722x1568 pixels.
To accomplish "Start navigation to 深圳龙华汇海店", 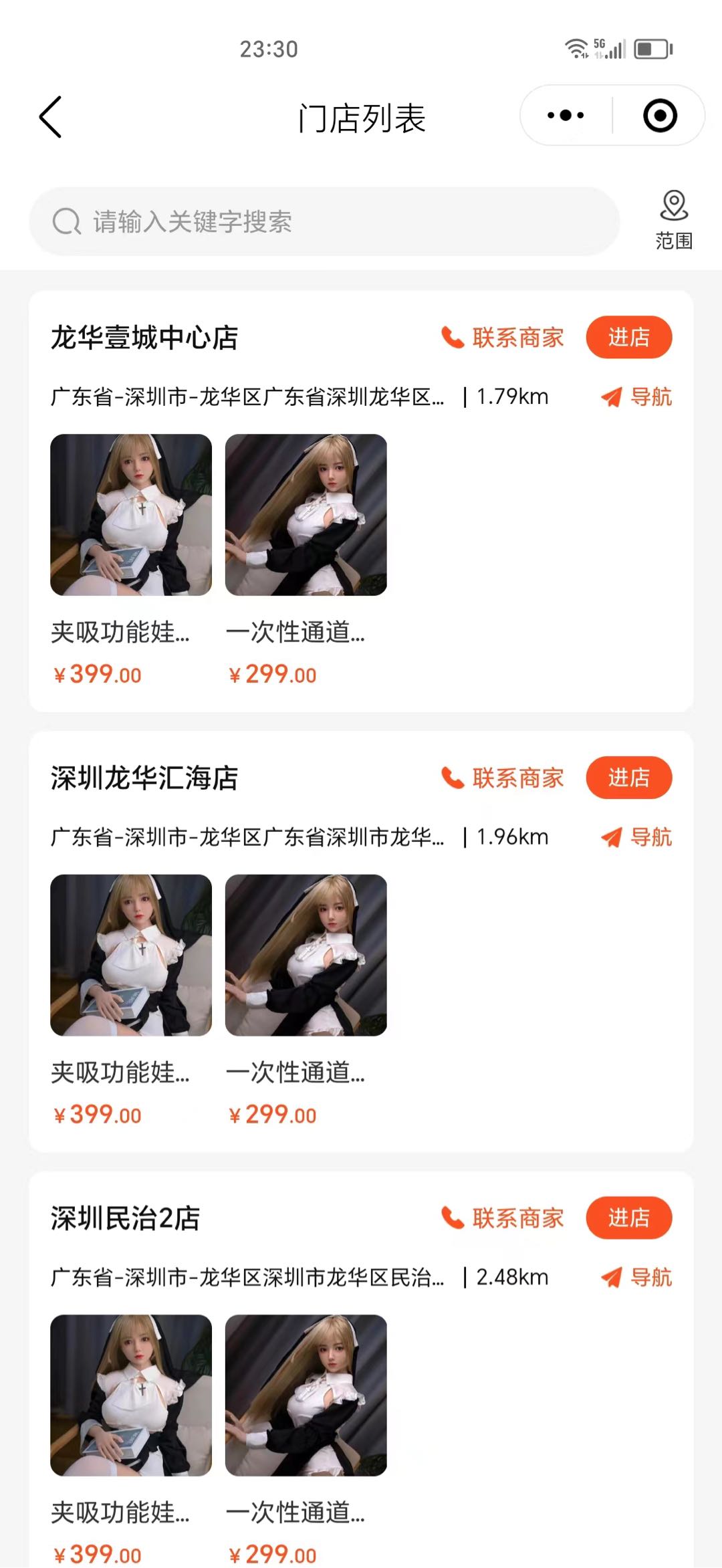I will point(636,837).
